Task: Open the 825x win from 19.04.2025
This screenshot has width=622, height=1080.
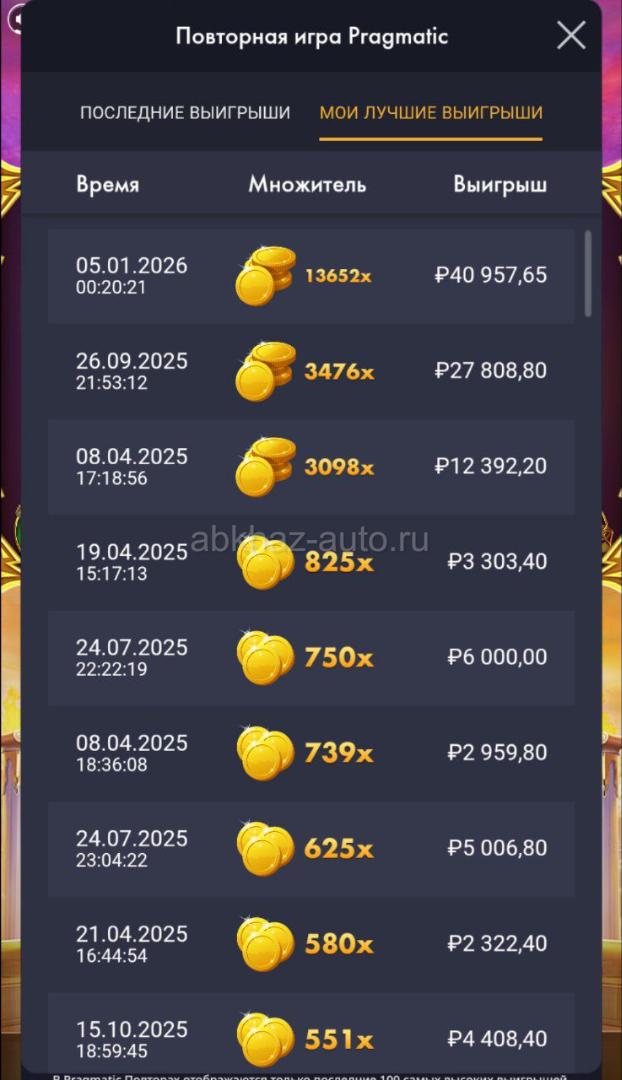Action: click(311, 562)
